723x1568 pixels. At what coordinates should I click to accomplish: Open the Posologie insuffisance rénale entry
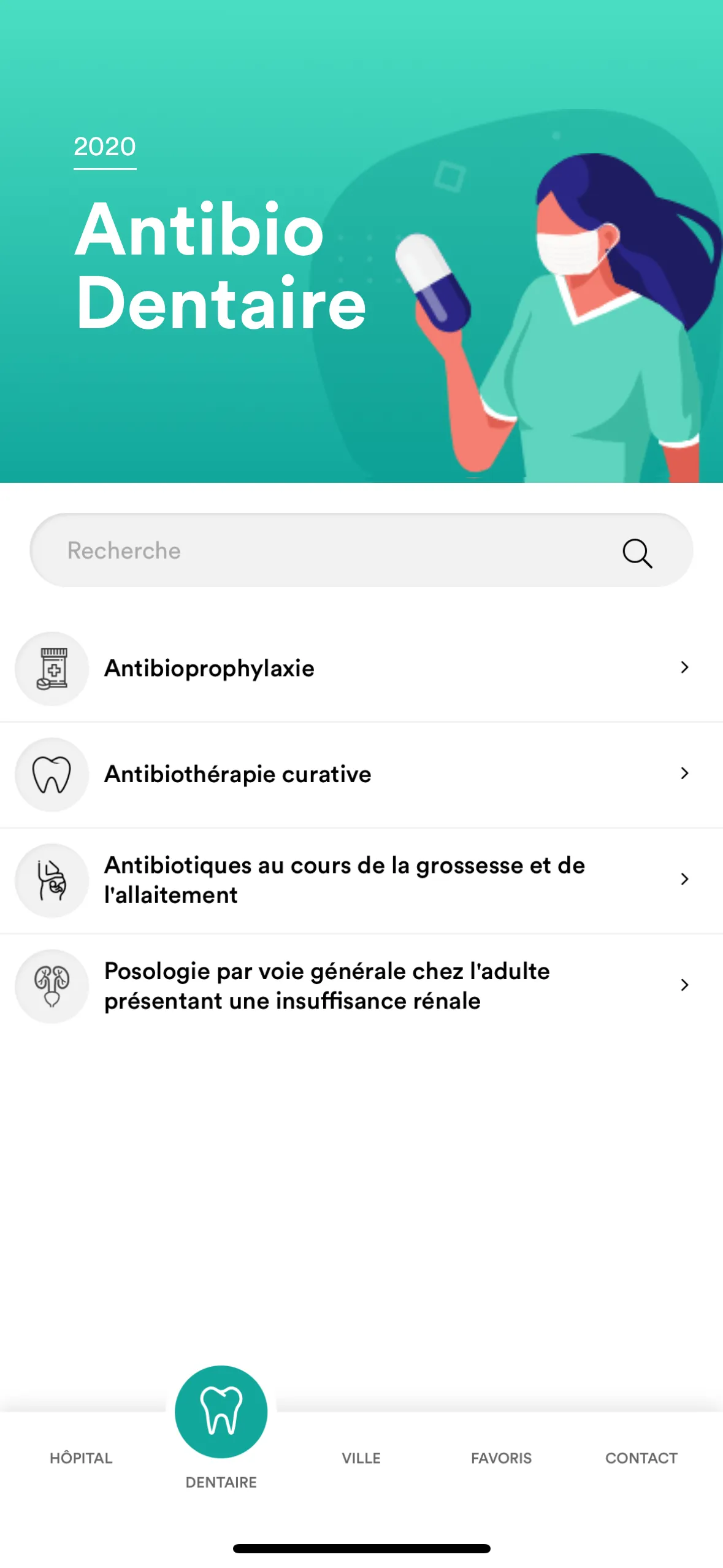point(327,986)
